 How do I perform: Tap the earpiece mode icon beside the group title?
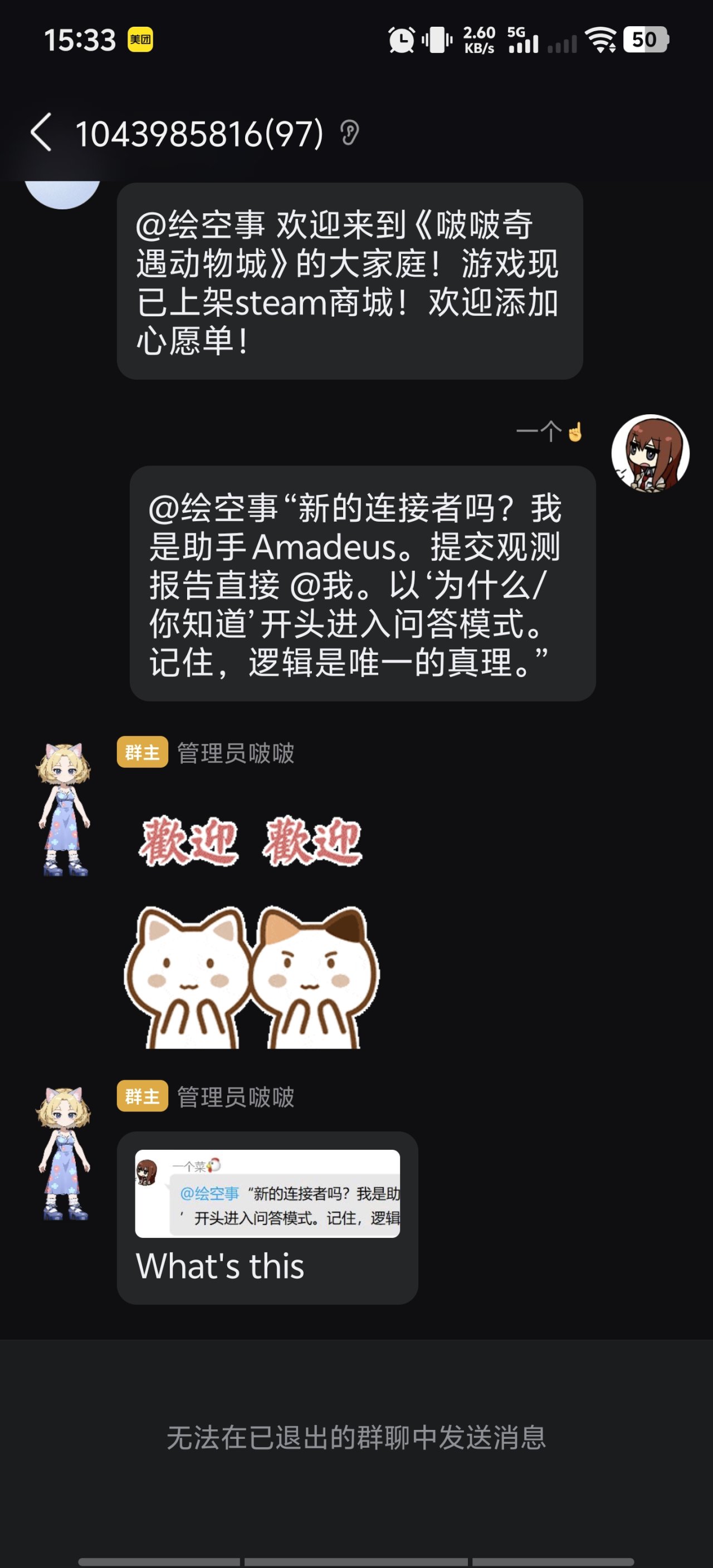[x=349, y=133]
